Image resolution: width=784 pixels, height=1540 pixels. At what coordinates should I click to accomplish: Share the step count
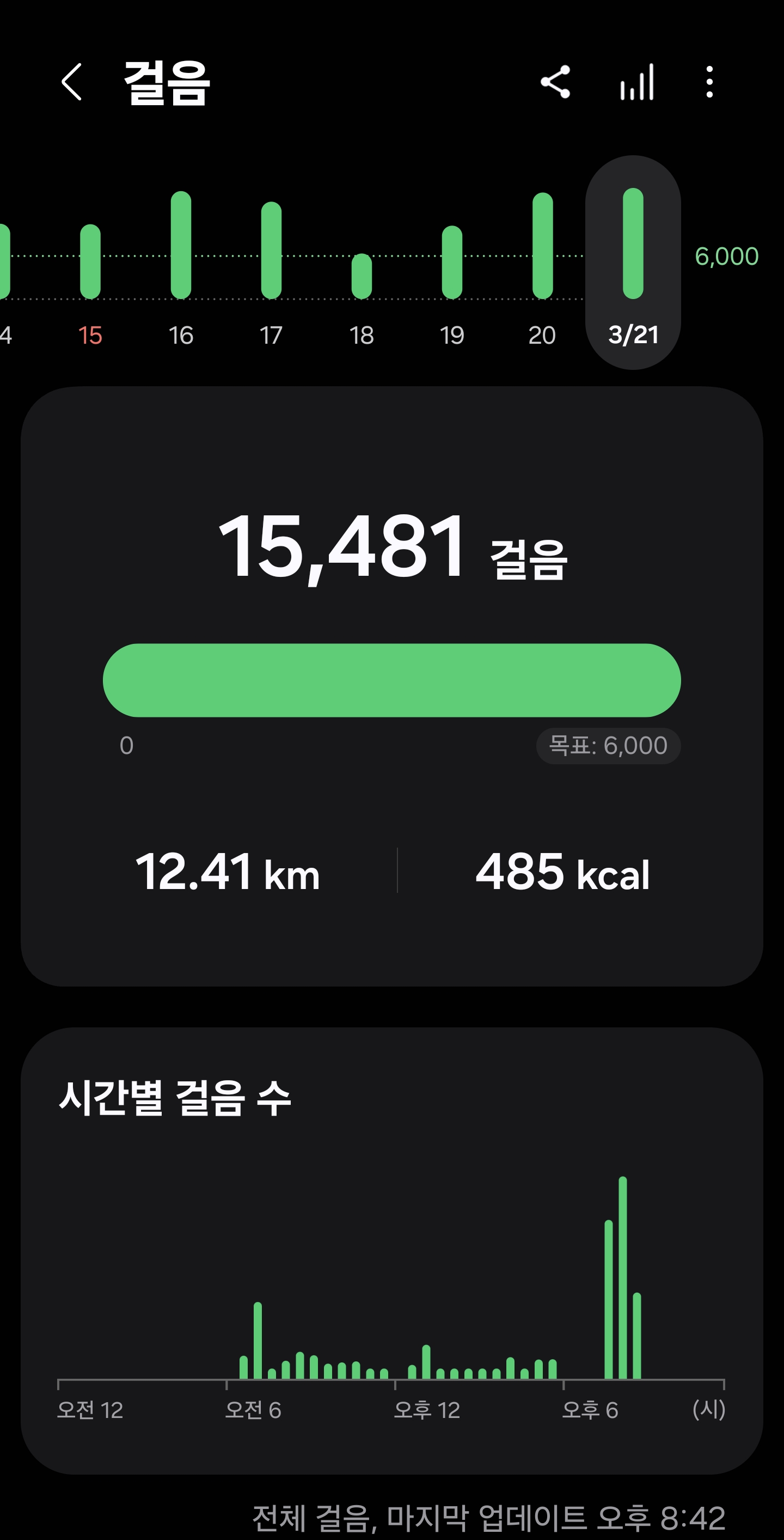coord(555,82)
